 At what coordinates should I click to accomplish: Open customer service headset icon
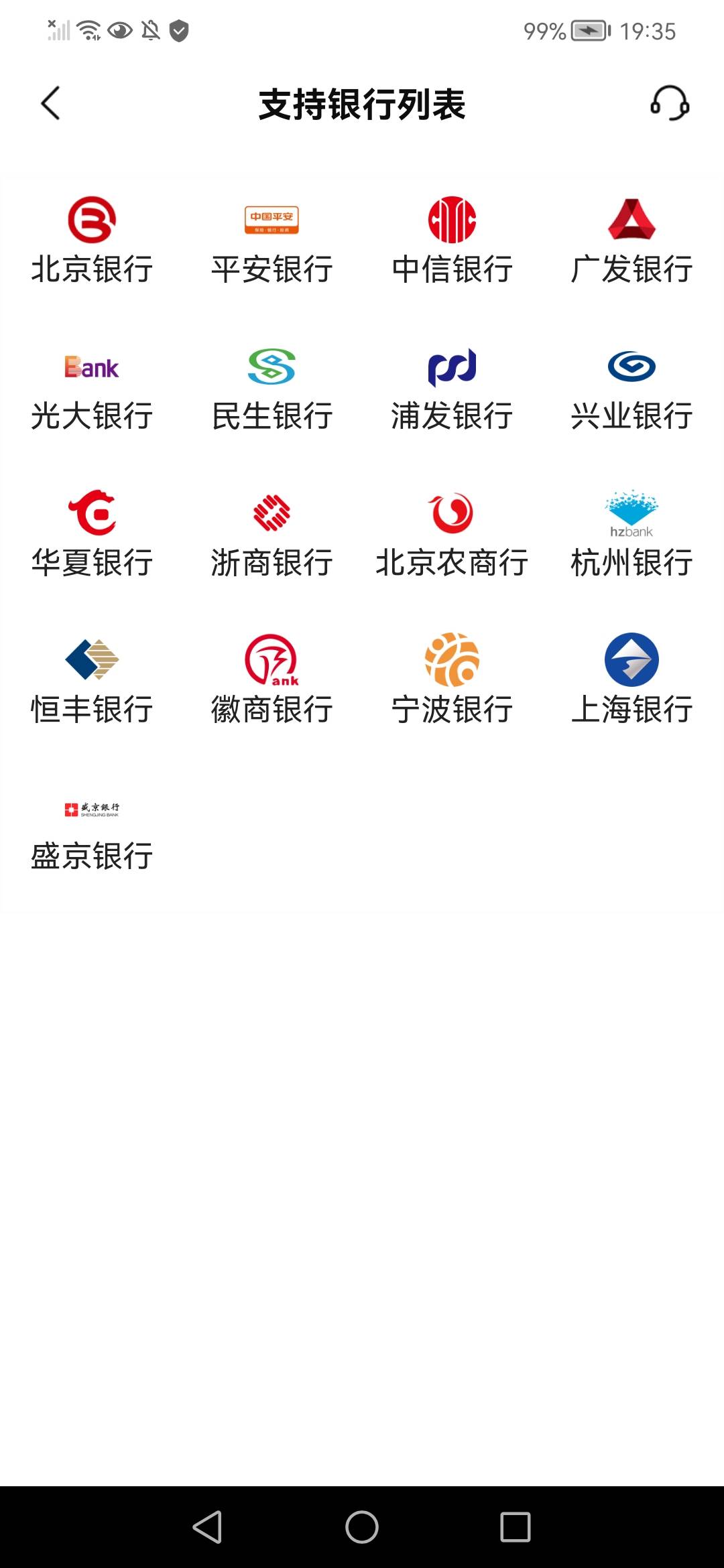(670, 103)
